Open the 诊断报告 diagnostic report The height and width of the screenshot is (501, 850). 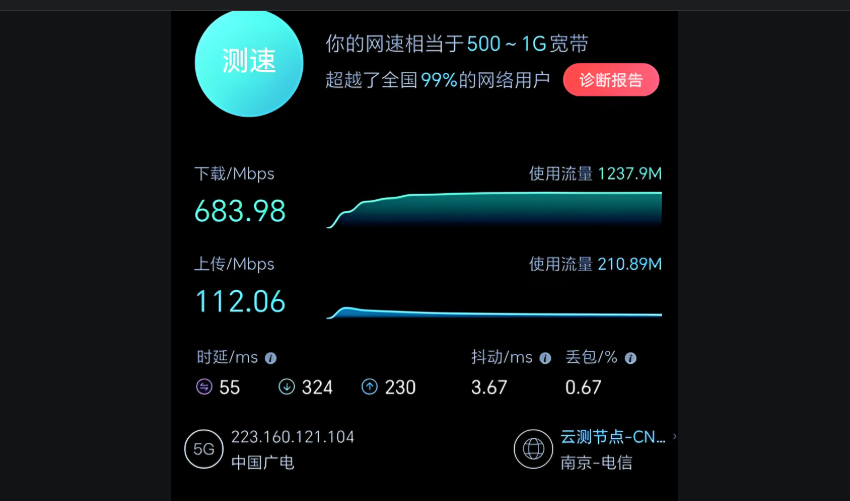point(610,80)
